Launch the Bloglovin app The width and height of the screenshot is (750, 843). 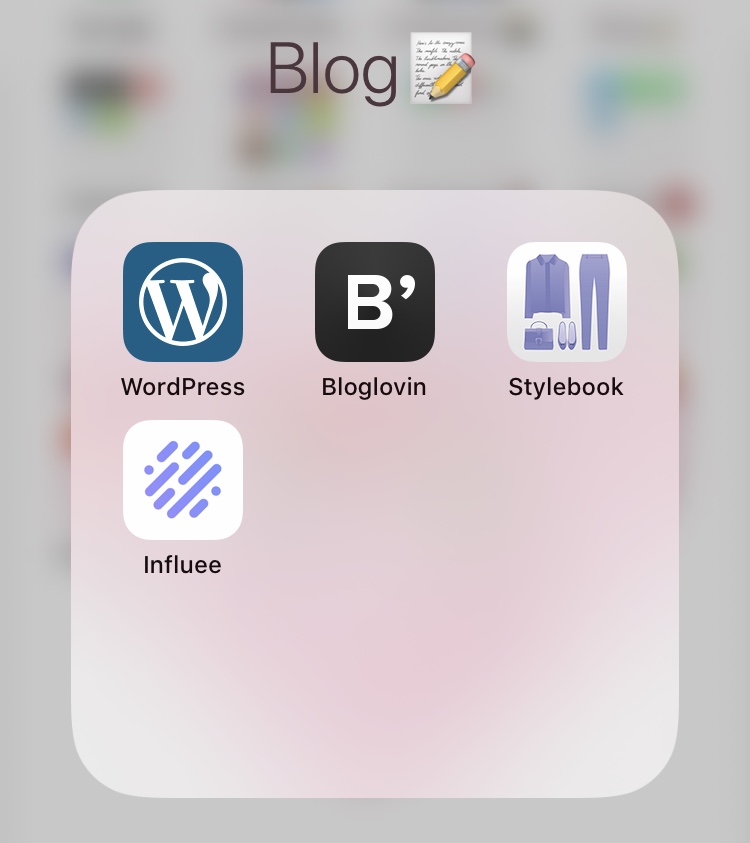click(374, 301)
